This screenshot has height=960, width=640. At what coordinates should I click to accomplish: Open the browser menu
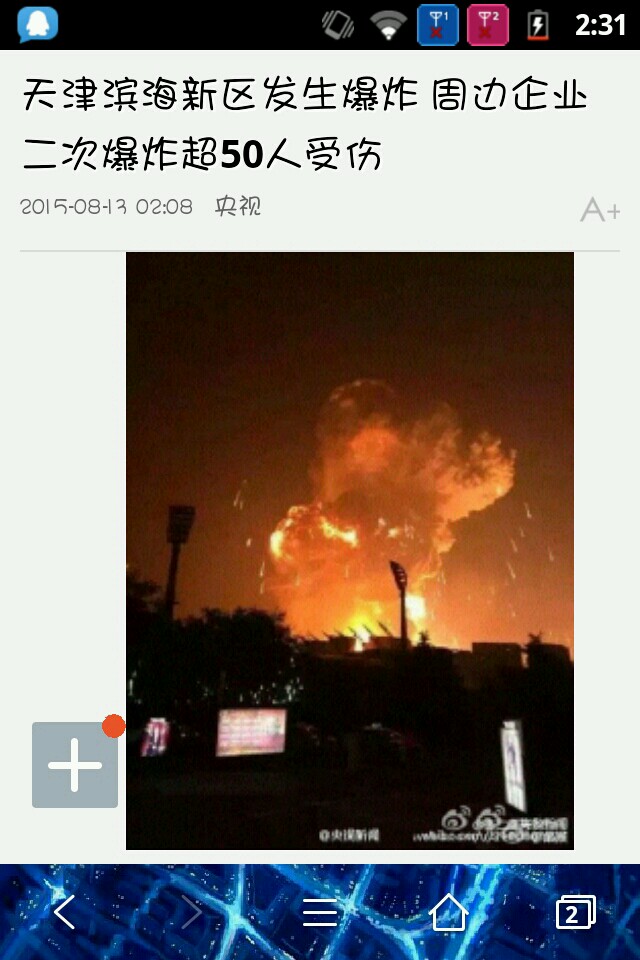click(x=320, y=912)
